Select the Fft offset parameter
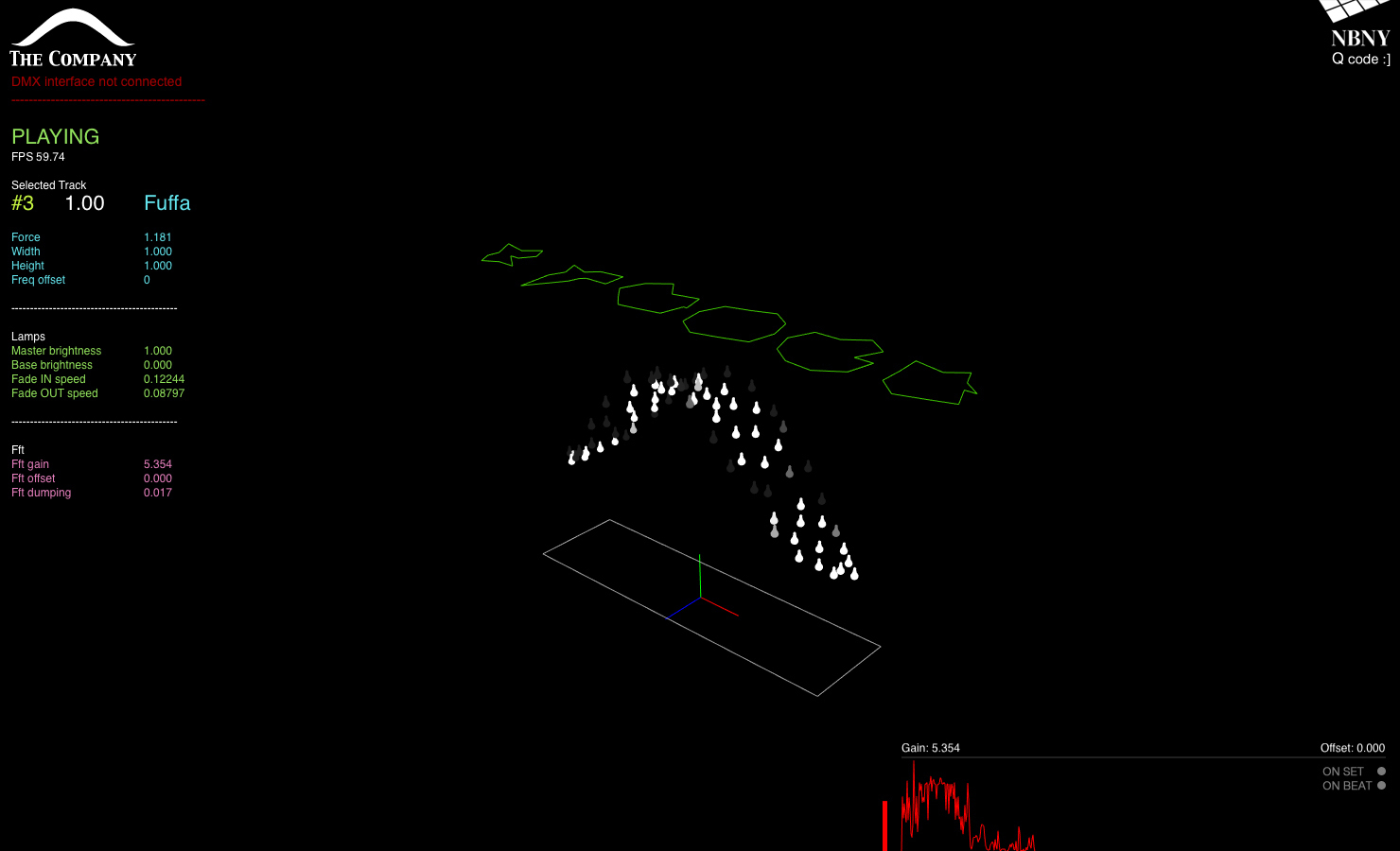Viewport: 1400px width, 851px height. 34,478
